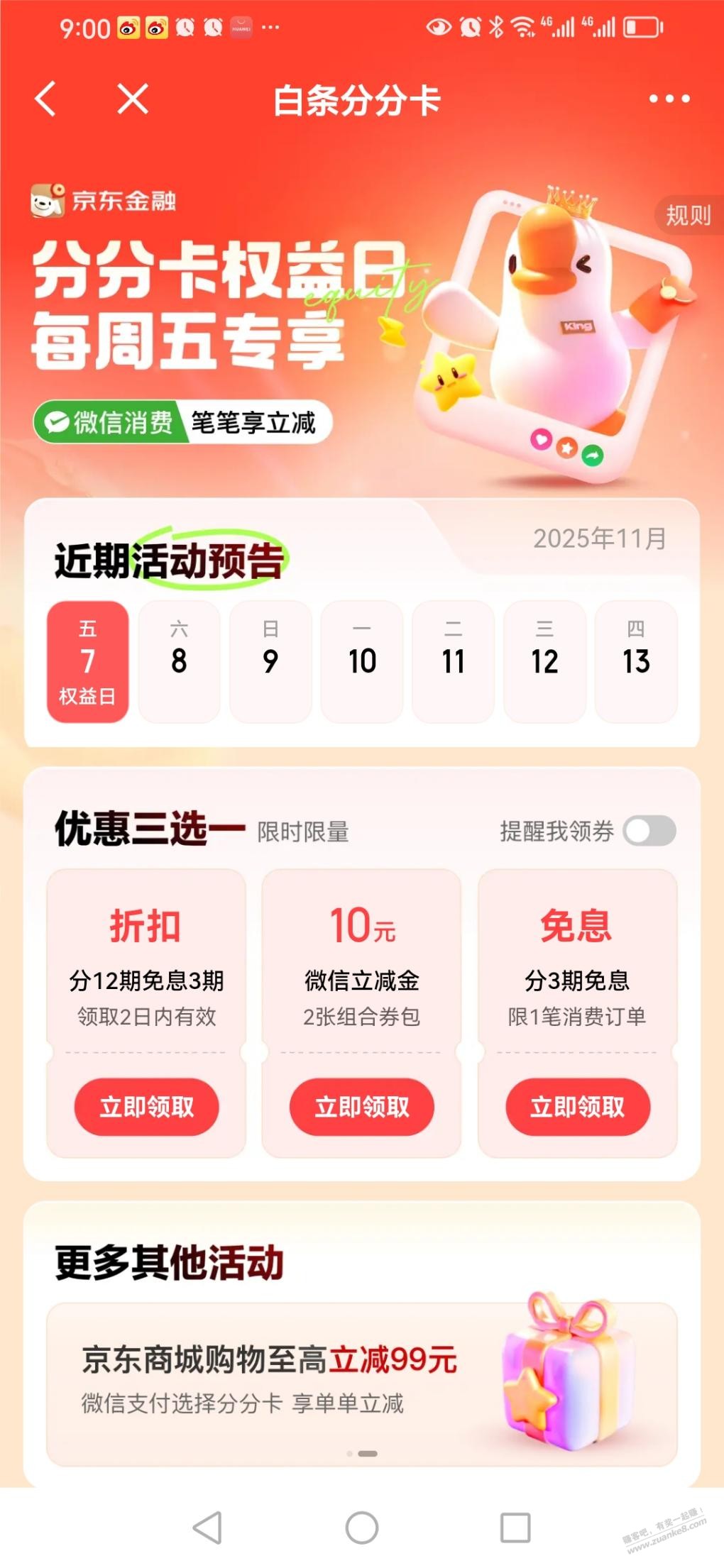724x1568 pixels.
Task: Select Monday 10 in the calendar
Action: (x=362, y=662)
